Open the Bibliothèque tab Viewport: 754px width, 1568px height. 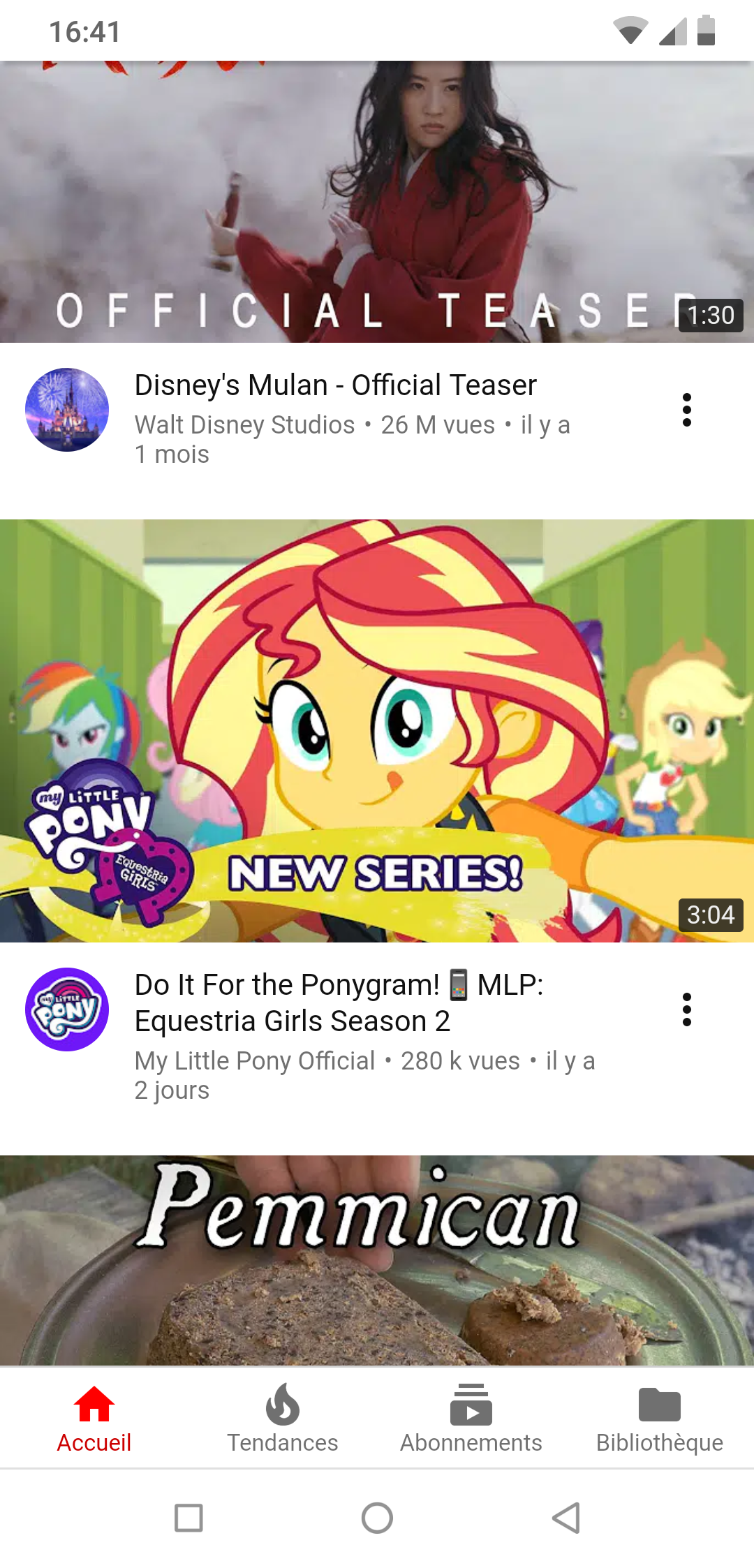tap(660, 1419)
